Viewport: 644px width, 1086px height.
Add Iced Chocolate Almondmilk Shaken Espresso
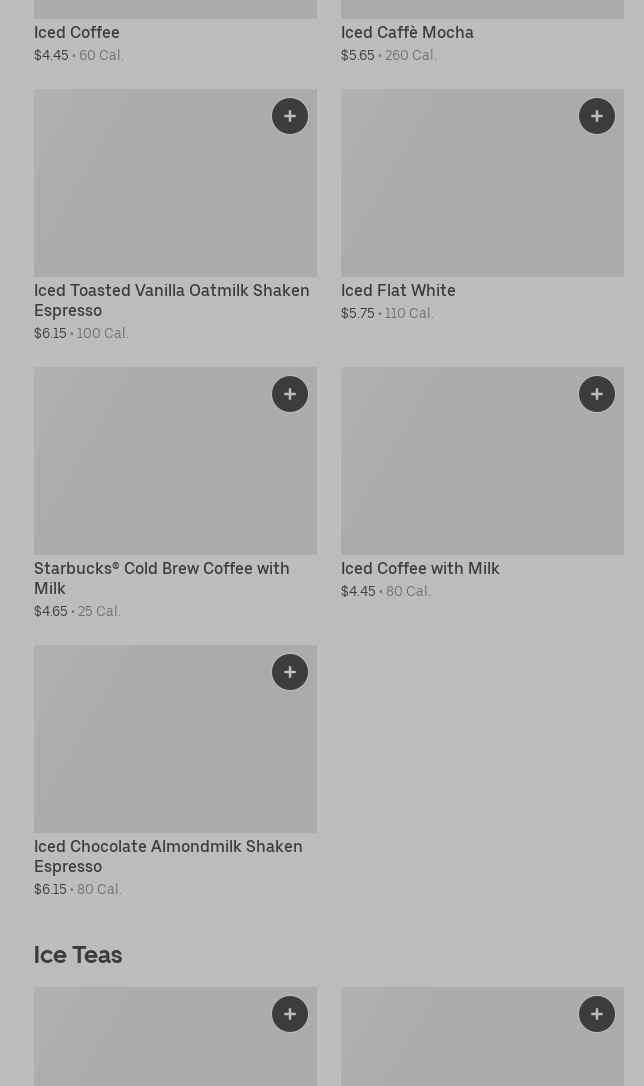pyautogui.click(x=290, y=672)
